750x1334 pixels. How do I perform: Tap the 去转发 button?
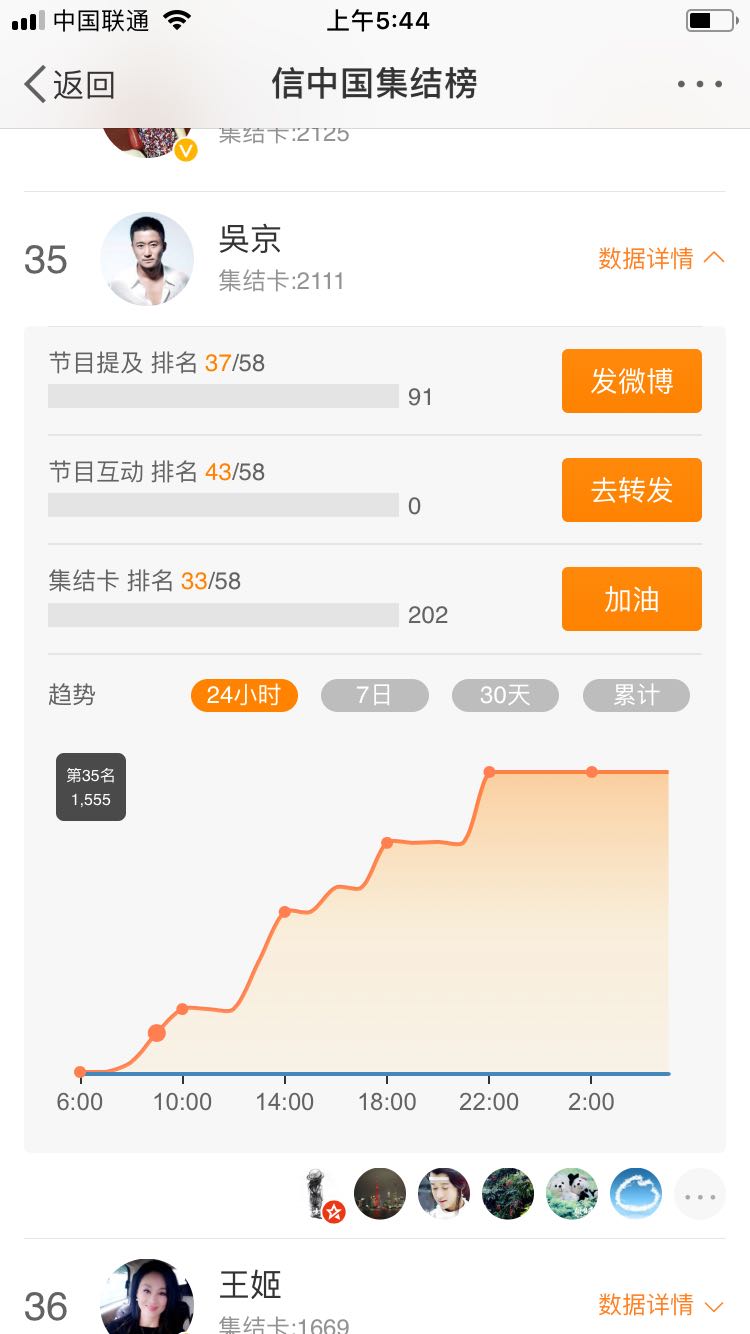[631, 490]
